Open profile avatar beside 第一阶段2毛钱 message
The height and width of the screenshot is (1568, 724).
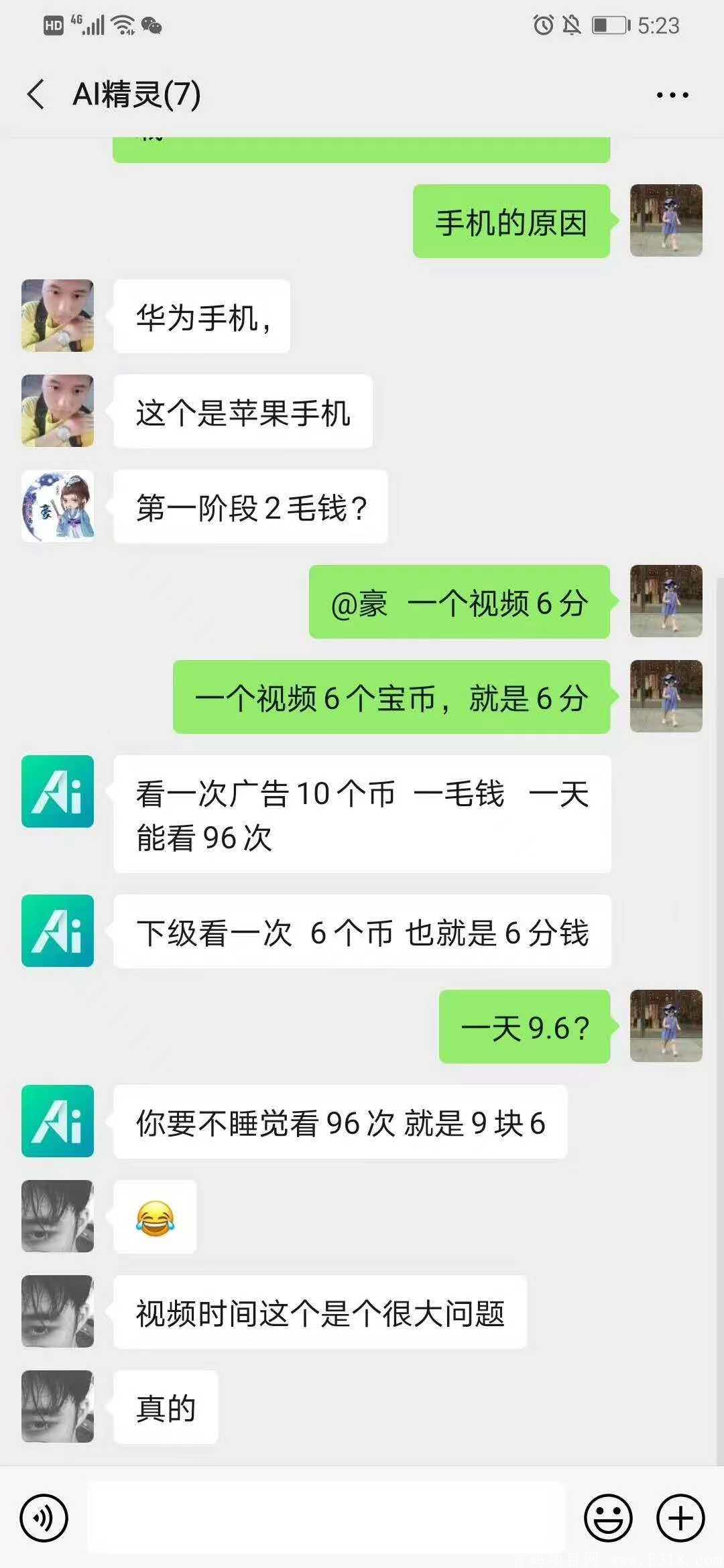[x=58, y=506]
